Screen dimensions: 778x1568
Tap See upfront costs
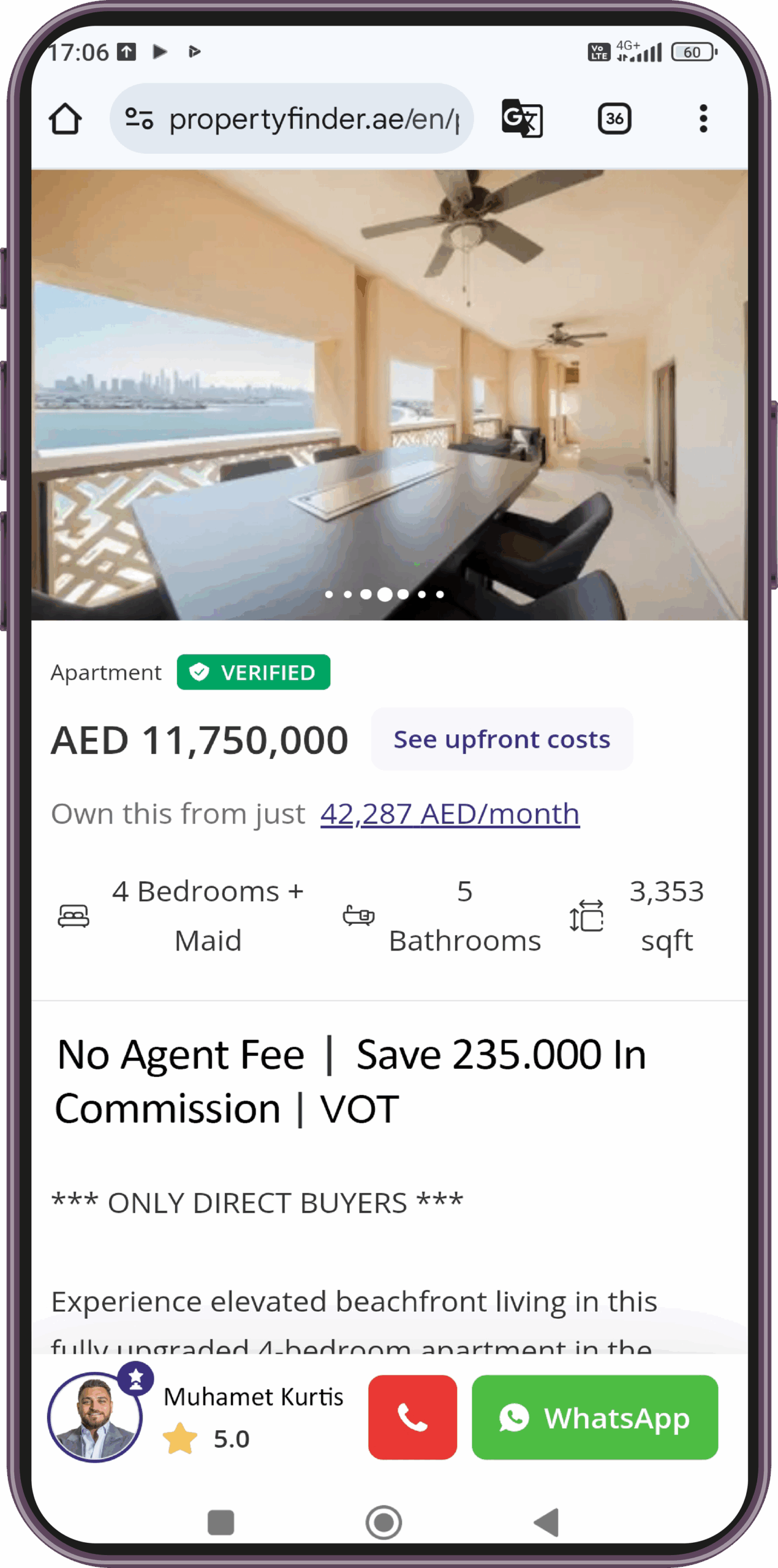click(502, 739)
